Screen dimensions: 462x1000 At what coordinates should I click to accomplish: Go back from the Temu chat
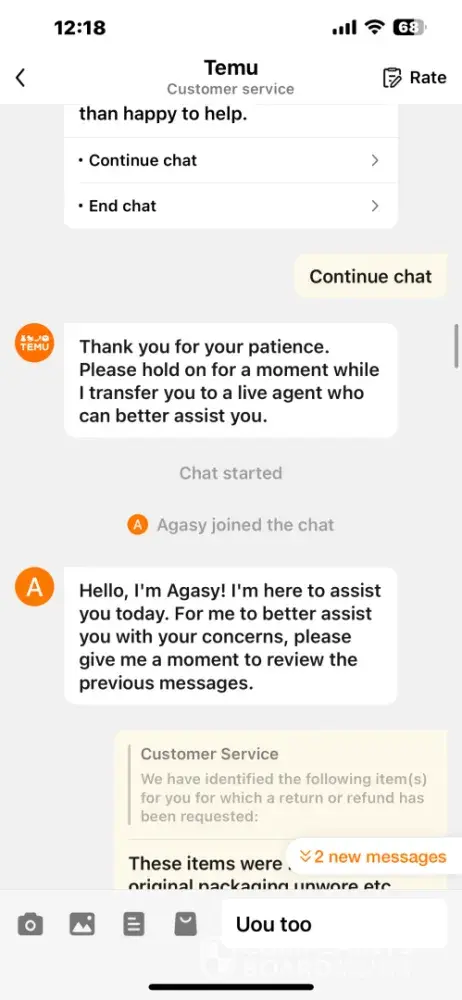[x=20, y=78]
